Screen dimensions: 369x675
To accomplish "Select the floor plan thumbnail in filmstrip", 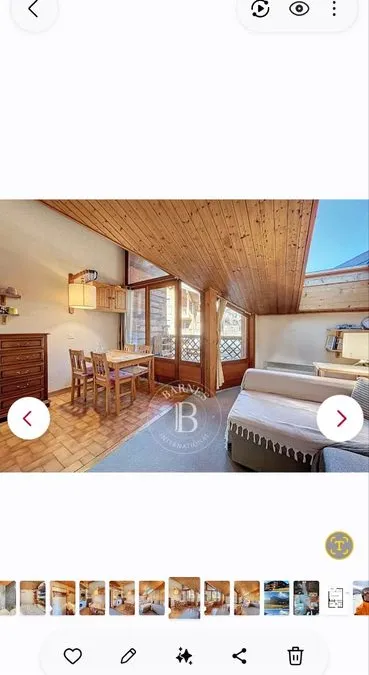I will 336,598.
